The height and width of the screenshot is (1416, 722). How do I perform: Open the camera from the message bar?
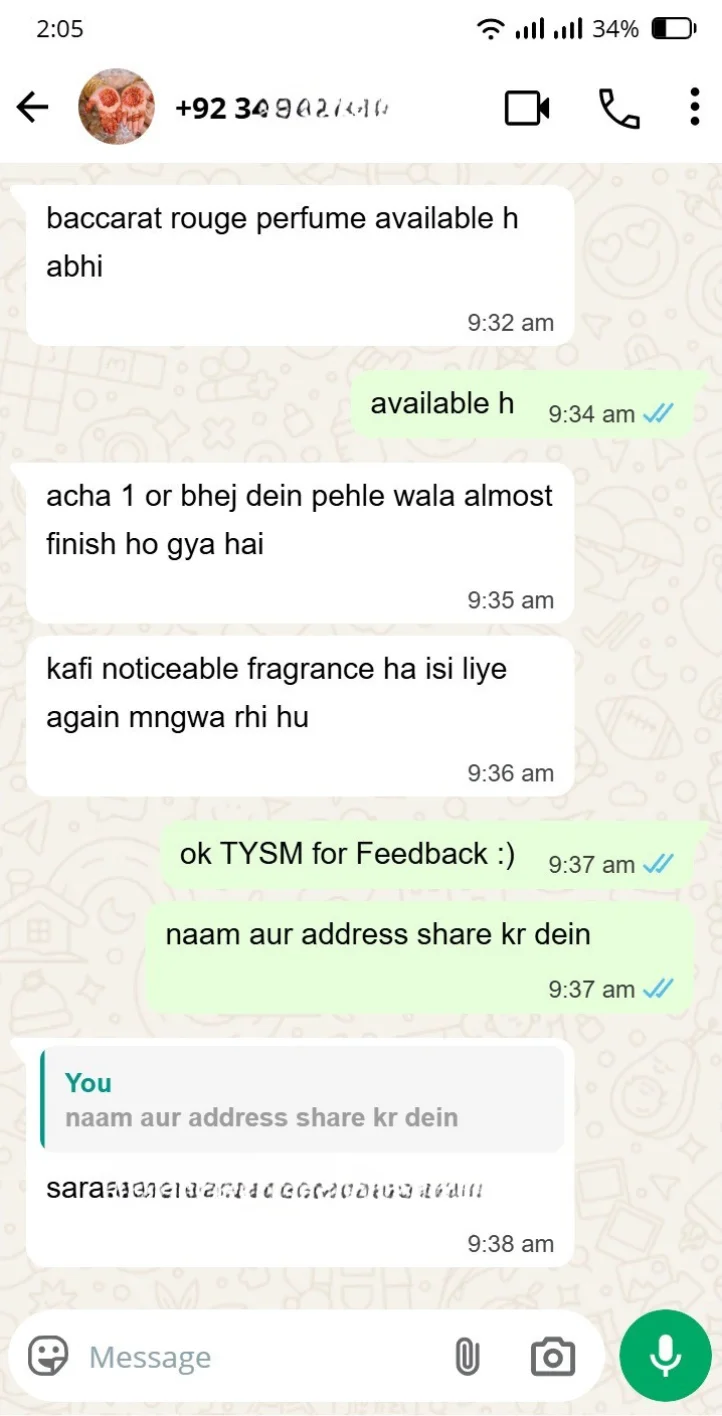point(553,1357)
